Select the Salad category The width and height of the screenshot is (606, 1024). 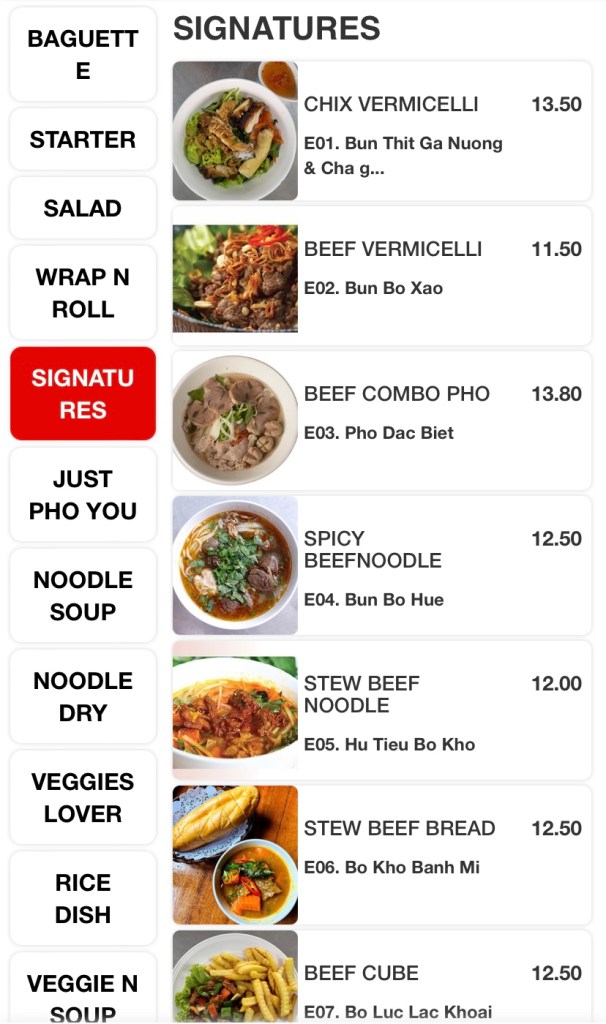[83, 209]
